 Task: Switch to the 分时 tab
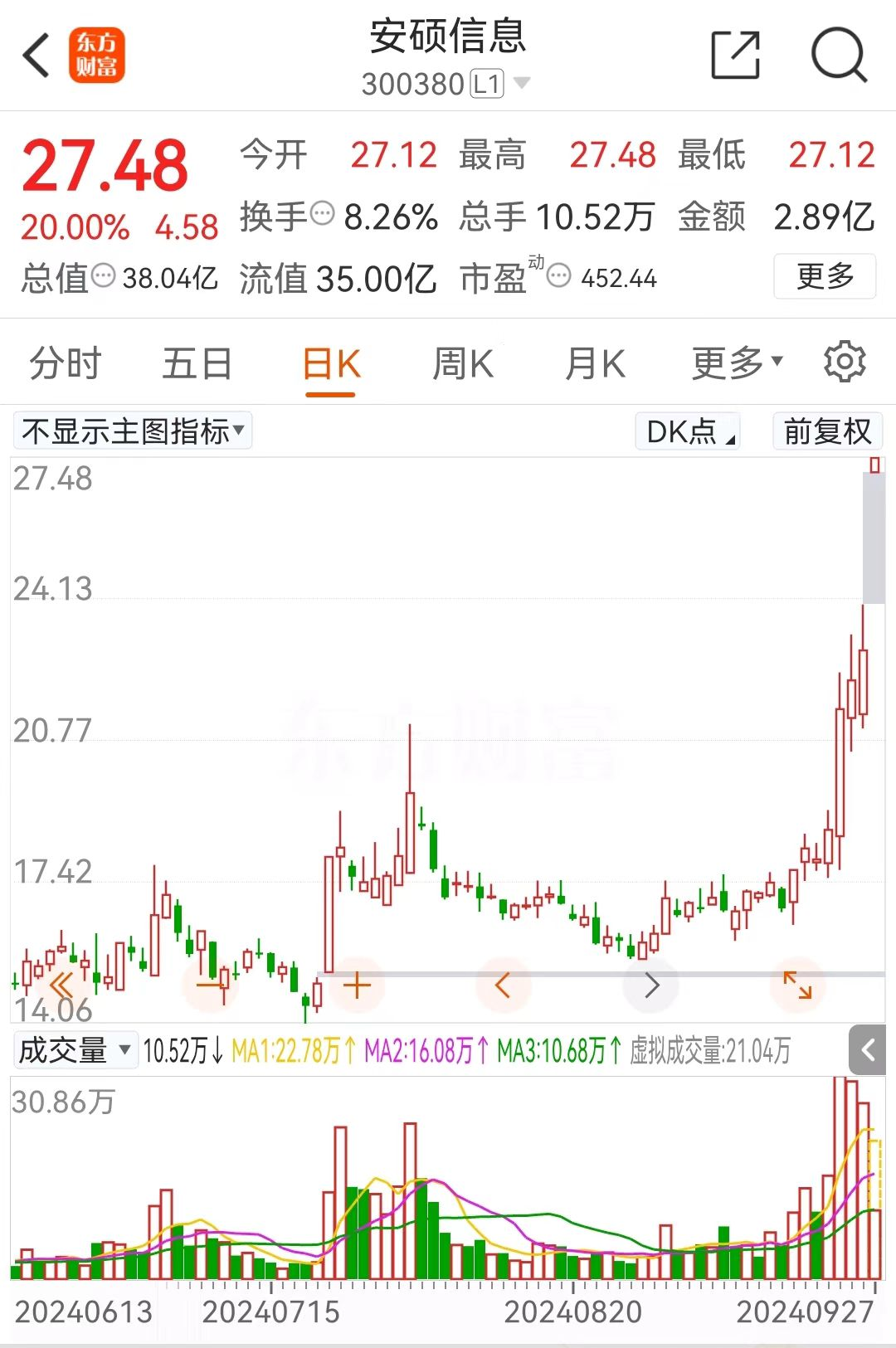click(x=65, y=363)
